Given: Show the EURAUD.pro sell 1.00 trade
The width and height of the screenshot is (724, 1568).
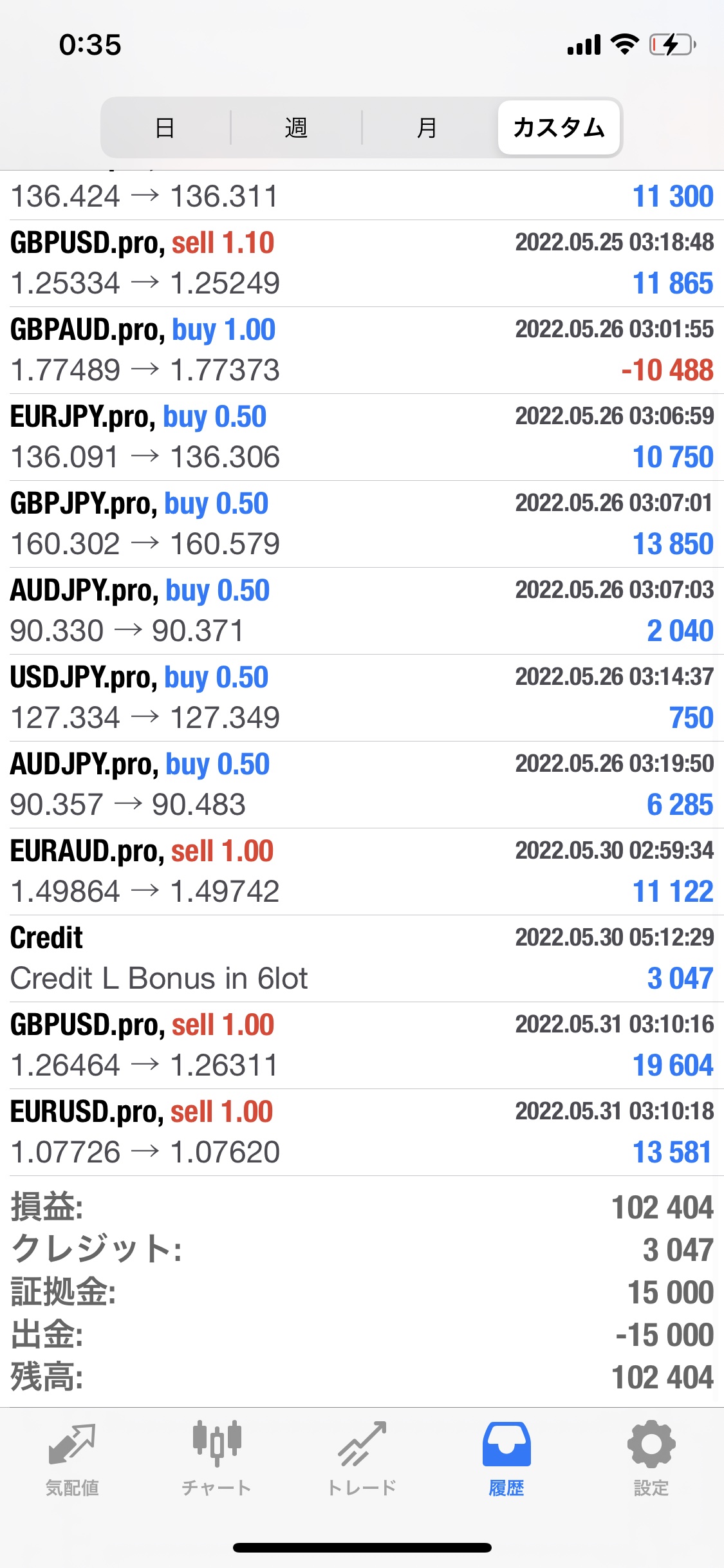Looking at the screenshot, I should click(x=362, y=872).
